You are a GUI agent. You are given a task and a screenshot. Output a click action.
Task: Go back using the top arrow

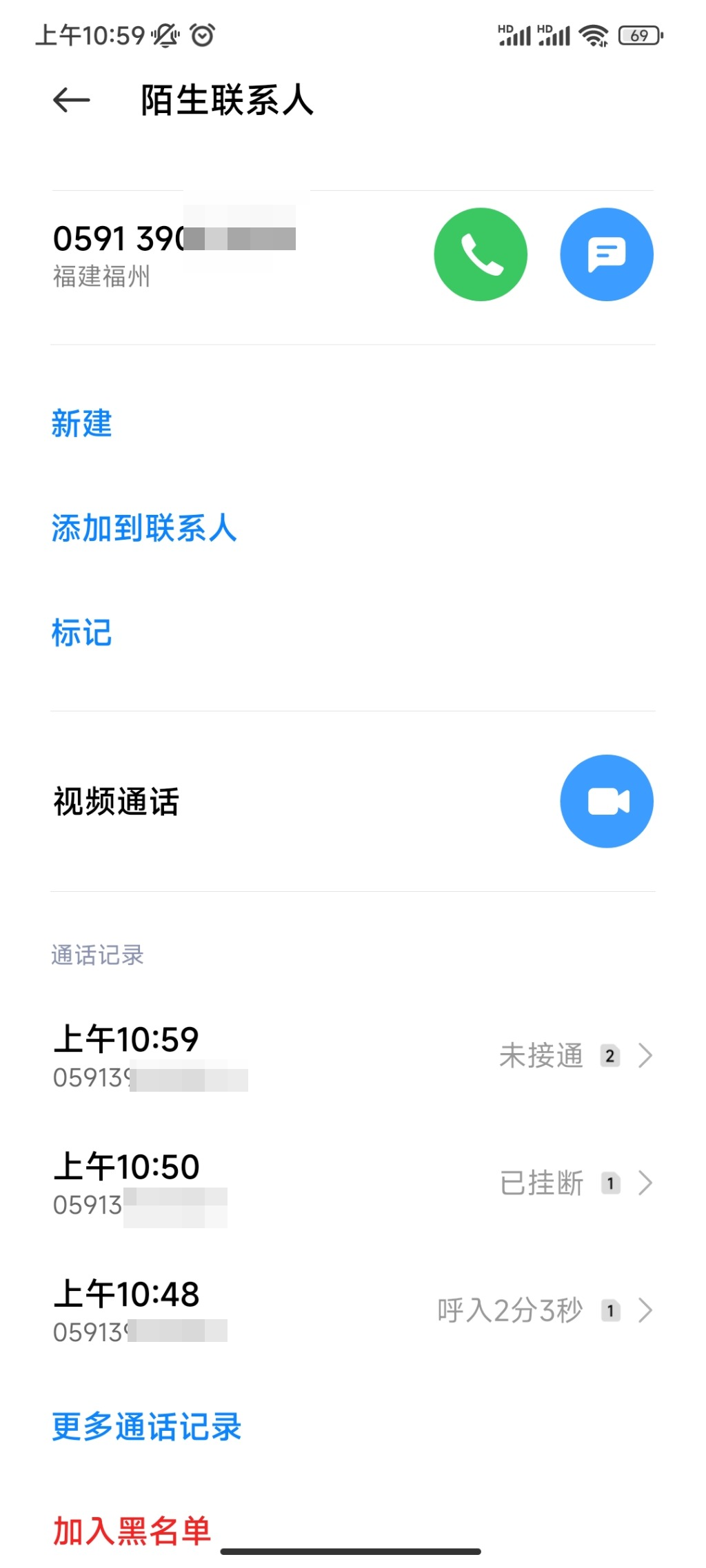[x=72, y=101]
